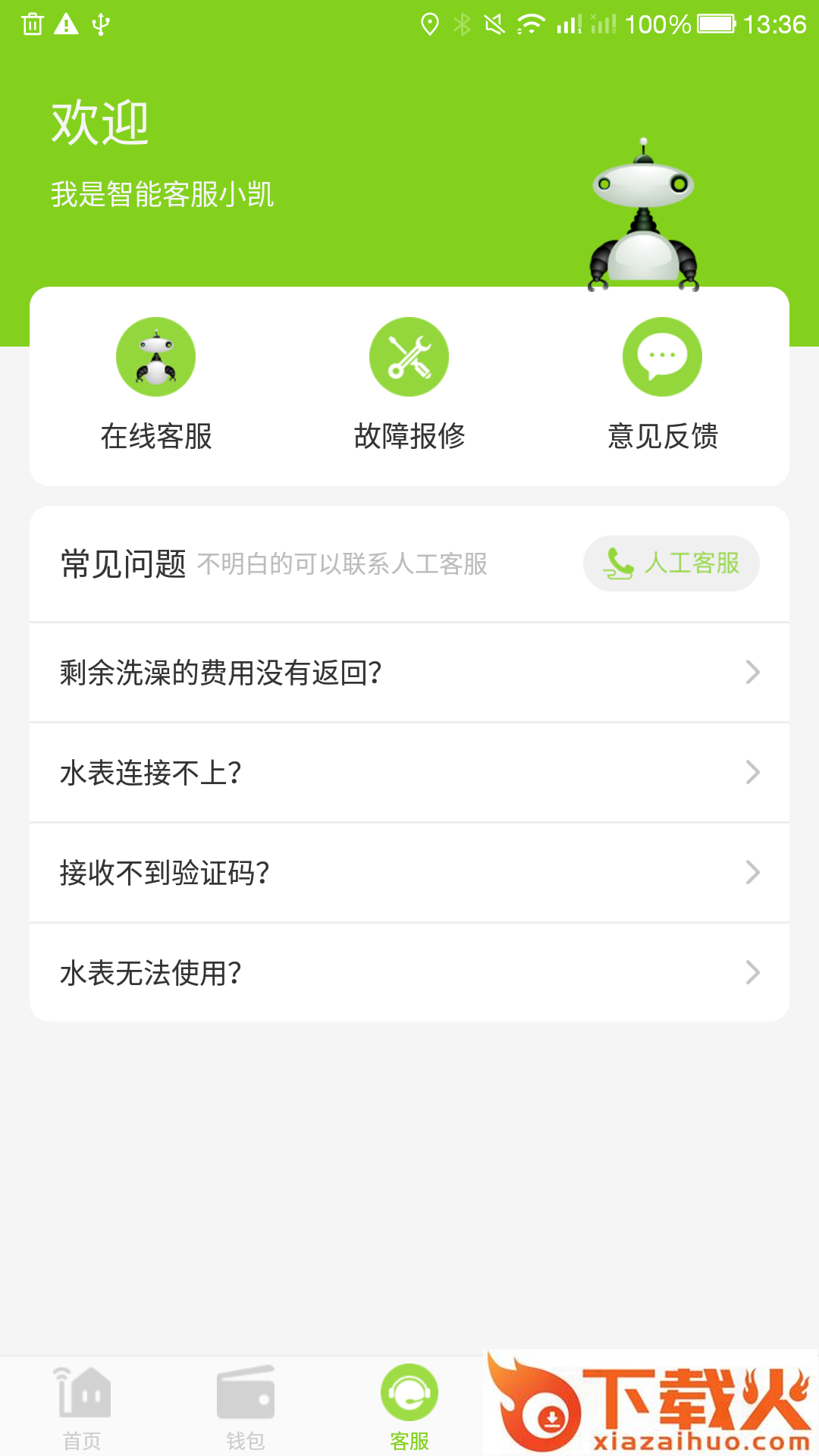Open 在线客服 online customer service
Viewport: 819px width, 1456px height.
pos(156,383)
